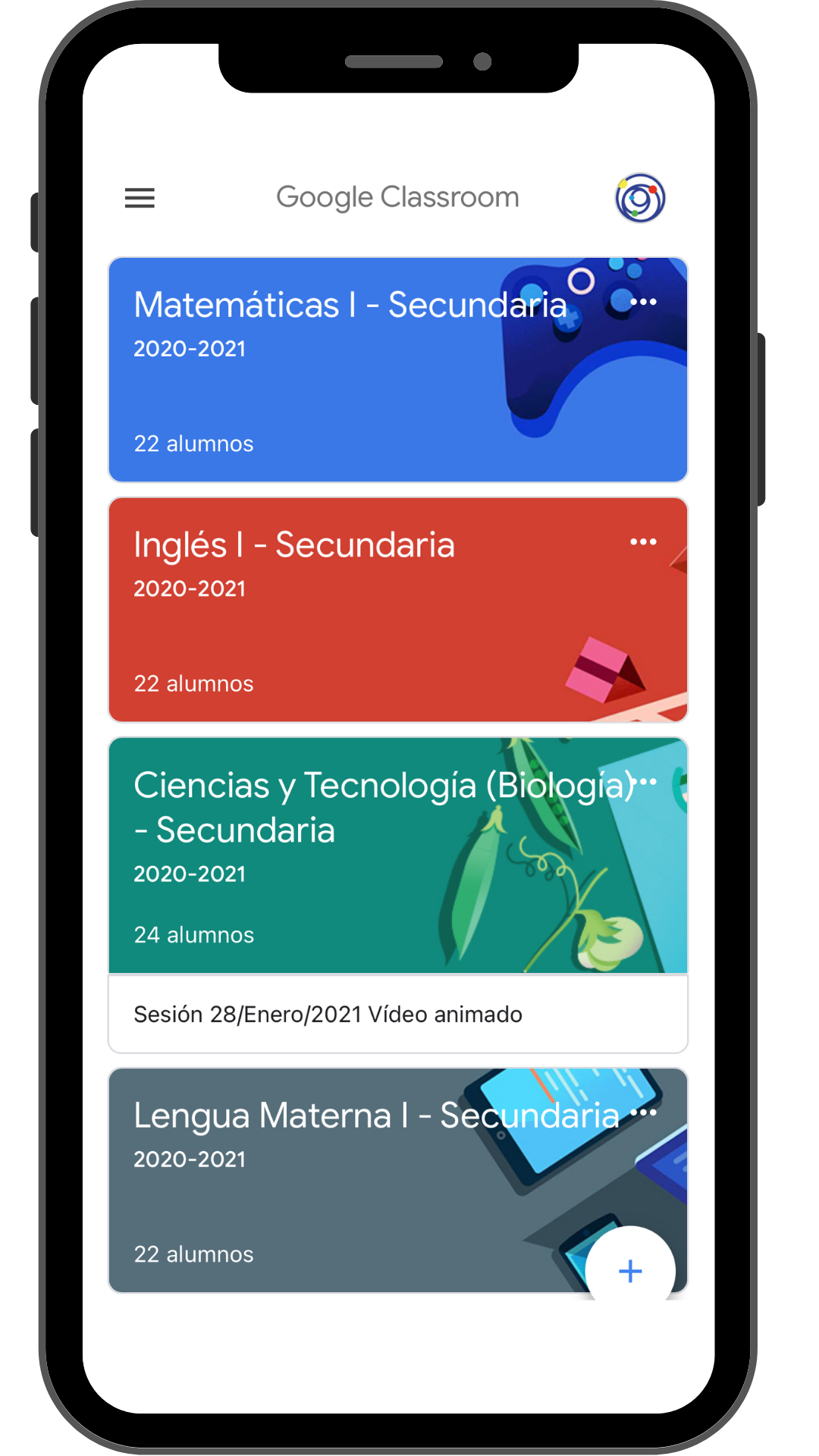
Task: Tap the three dots on Lengua Materna I
Action: (645, 1112)
